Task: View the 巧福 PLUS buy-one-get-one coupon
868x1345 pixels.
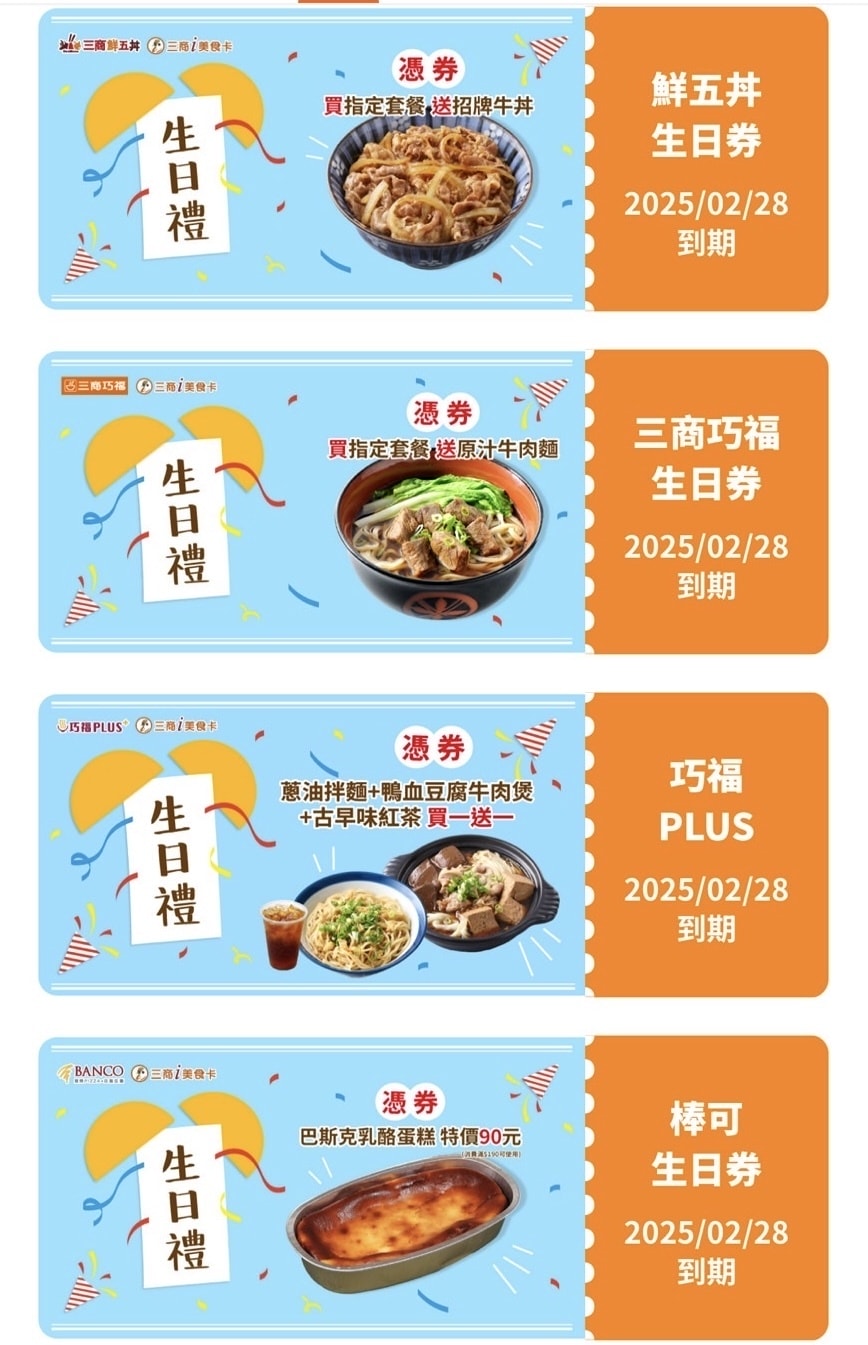Action: point(433,845)
